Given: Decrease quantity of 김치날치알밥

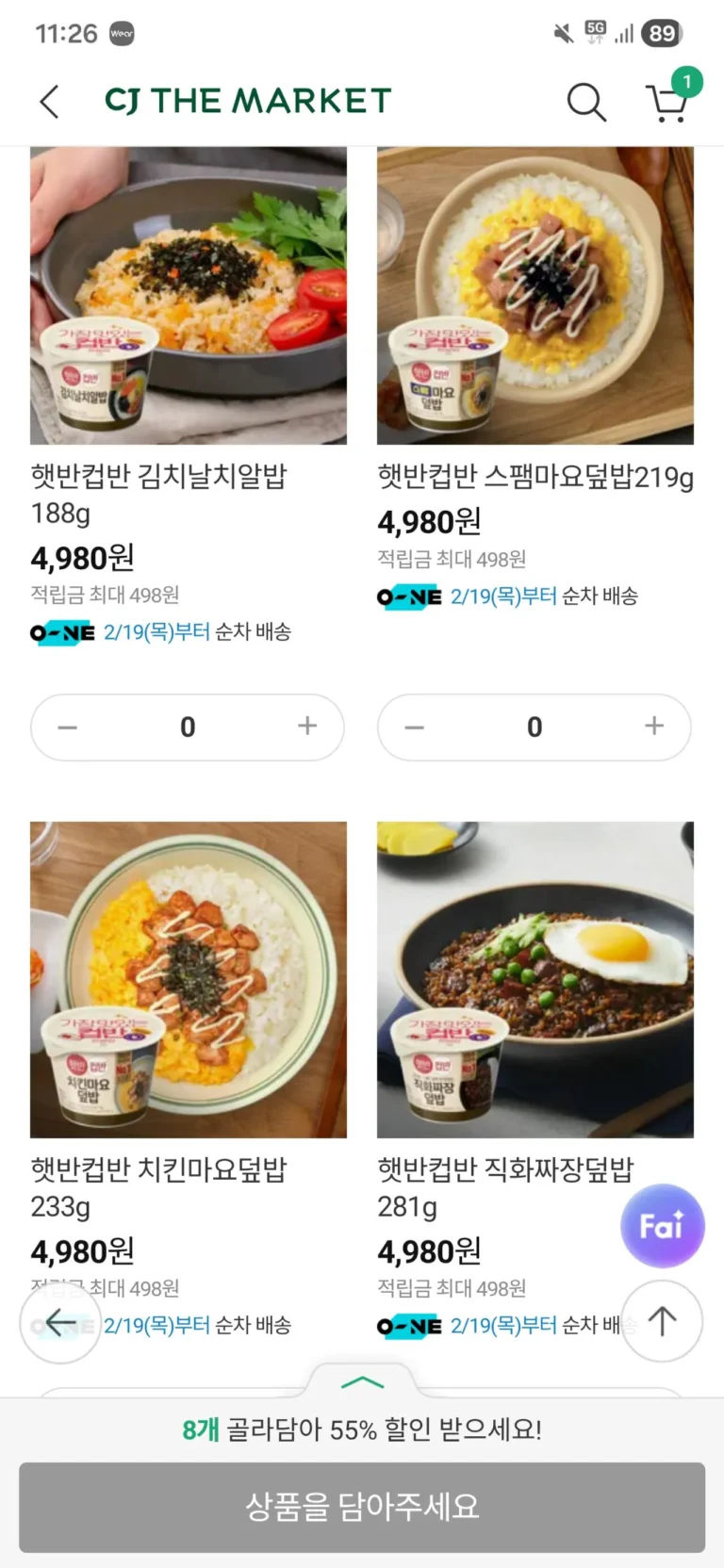Looking at the screenshot, I should [68, 727].
